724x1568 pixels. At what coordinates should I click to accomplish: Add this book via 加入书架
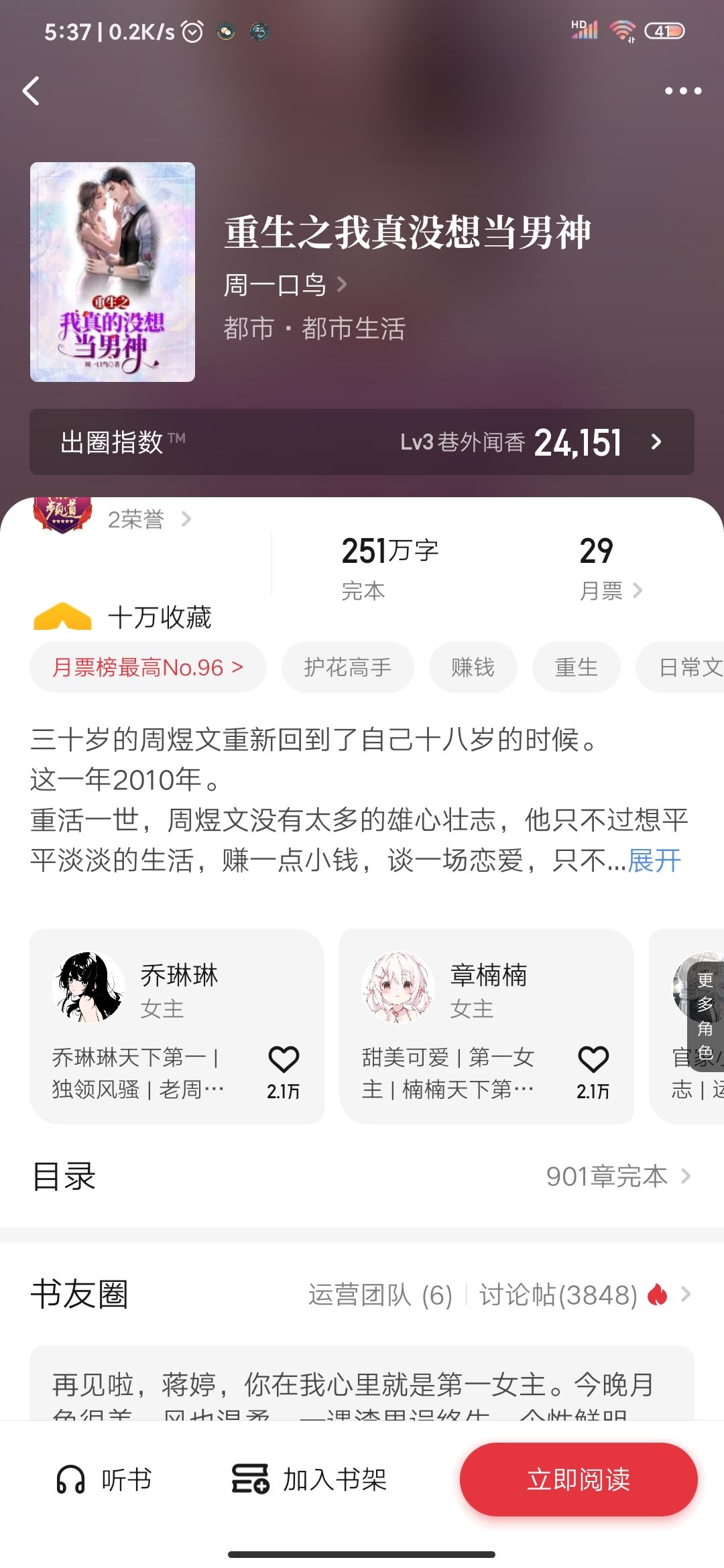pos(310,1480)
